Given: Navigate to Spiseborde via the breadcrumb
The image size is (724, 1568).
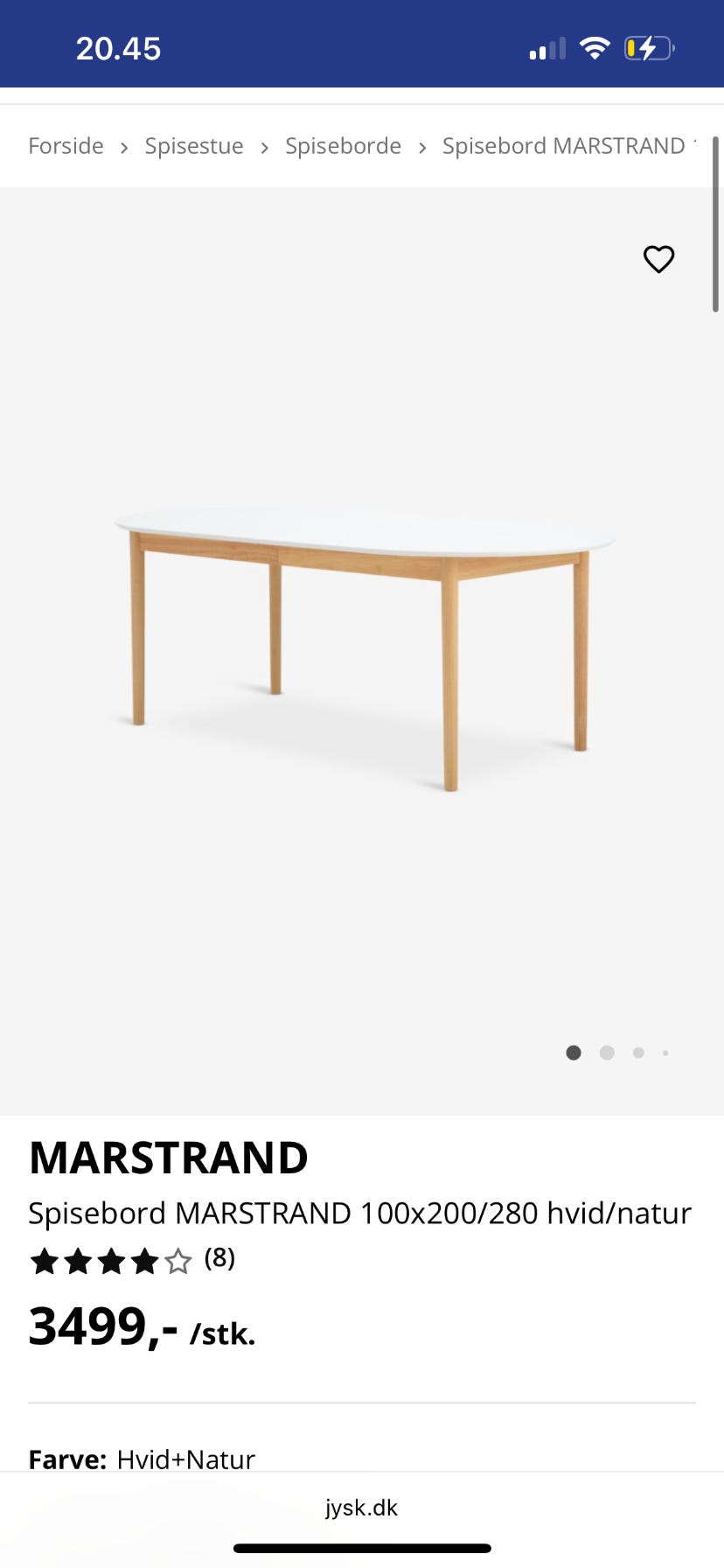Looking at the screenshot, I should tap(343, 146).
